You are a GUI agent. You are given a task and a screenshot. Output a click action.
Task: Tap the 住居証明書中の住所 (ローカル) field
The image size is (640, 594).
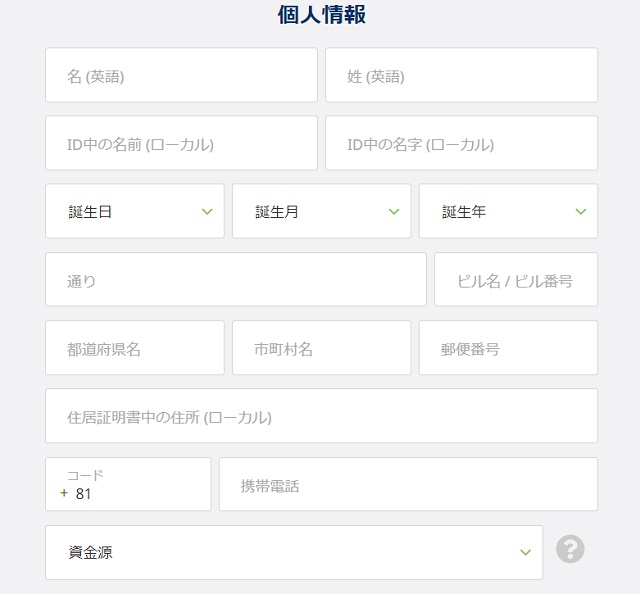tap(321, 416)
